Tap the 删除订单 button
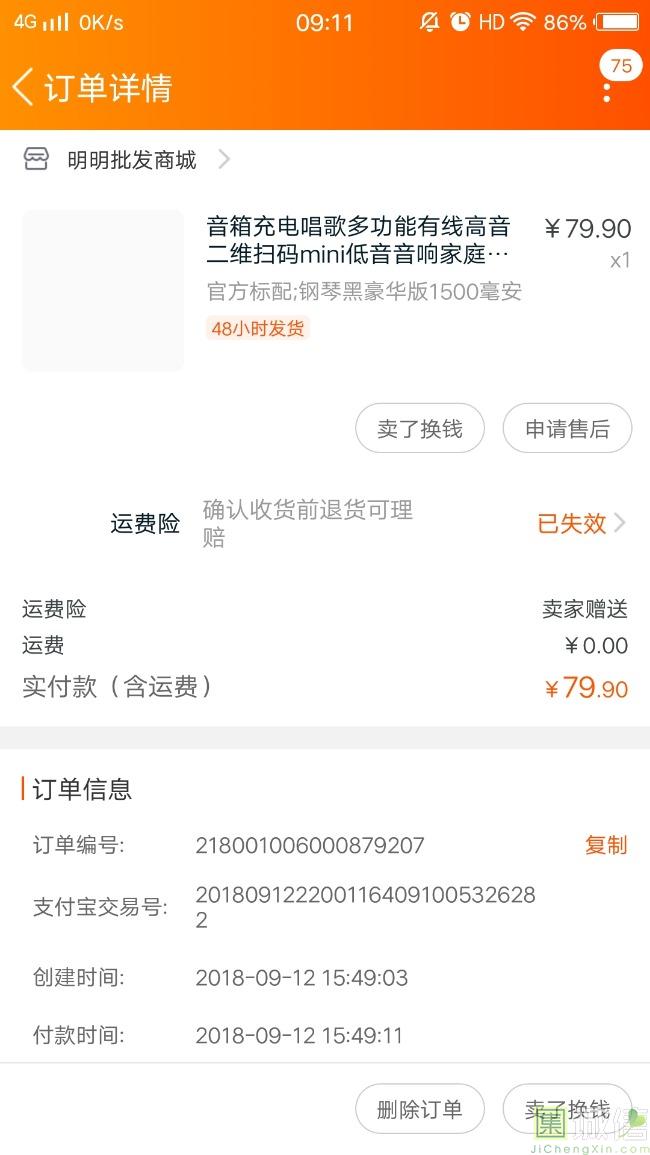 pyautogui.click(x=420, y=1109)
